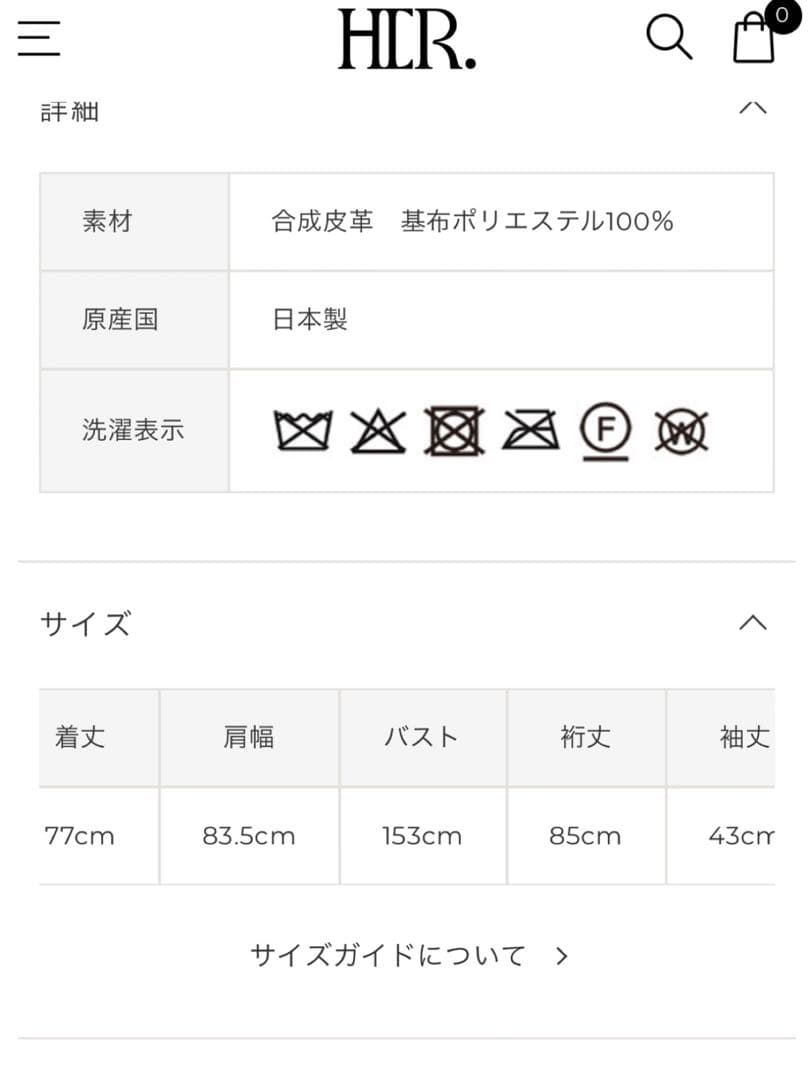Click the circled F dry-cleaning symbol
Image resolution: width=810 pixels, height=1080 pixels.
pyautogui.click(x=604, y=430)
